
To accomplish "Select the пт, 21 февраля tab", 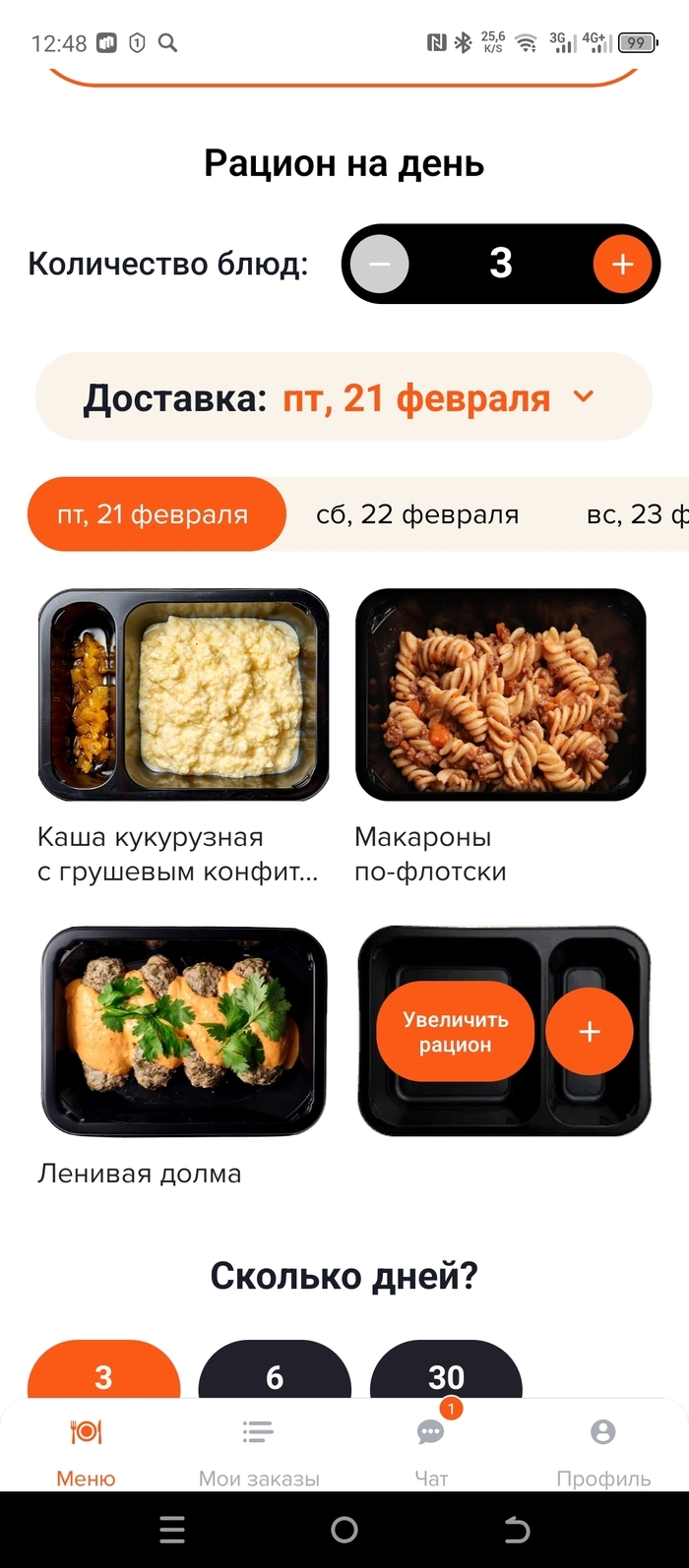I will click(x=156, y=514).
